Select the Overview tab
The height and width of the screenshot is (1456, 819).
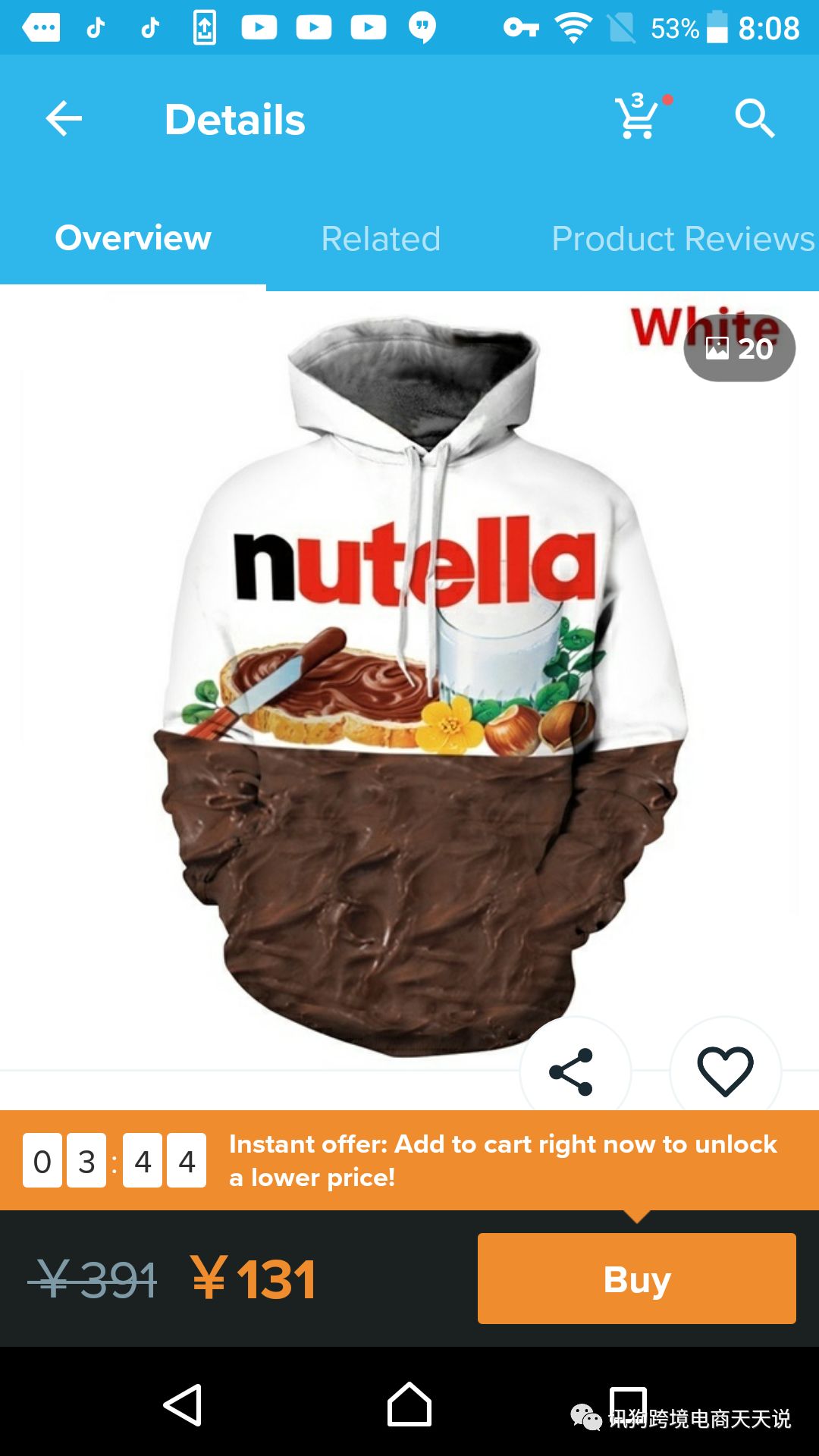click(x=133, y=238)
